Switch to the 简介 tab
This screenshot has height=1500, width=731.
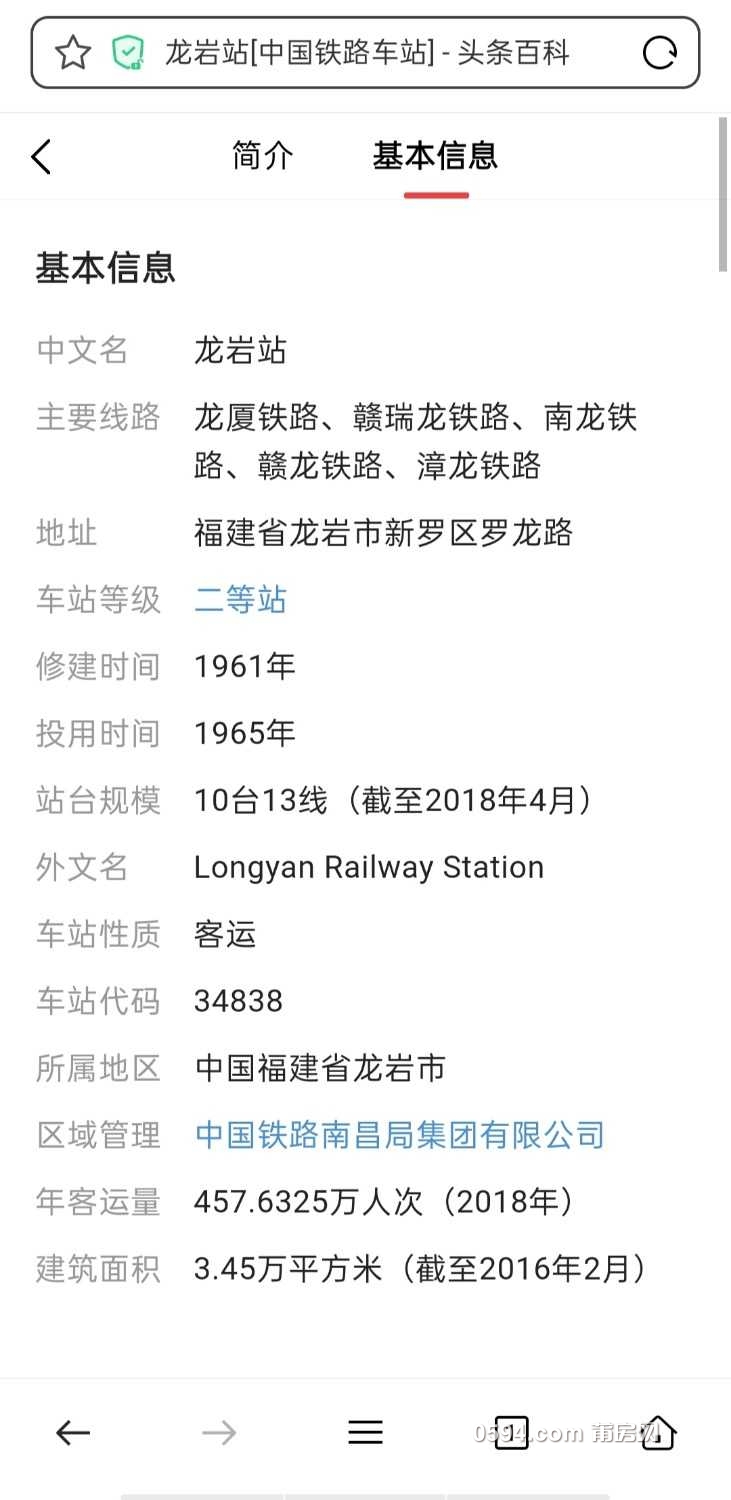(x=262, y=156)
